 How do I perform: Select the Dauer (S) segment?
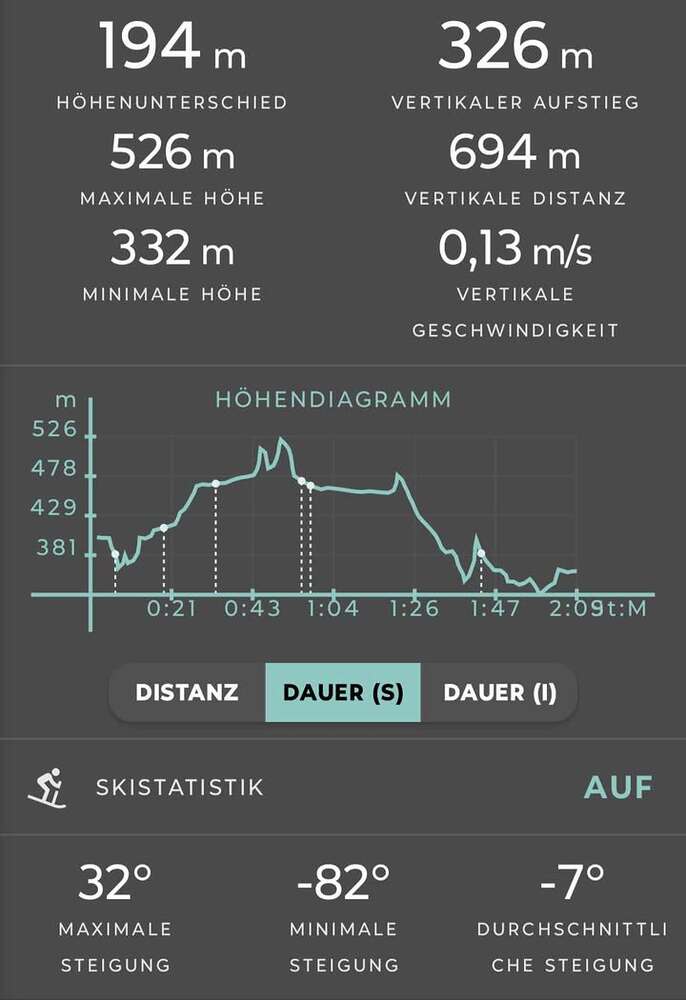coord(343,692)
